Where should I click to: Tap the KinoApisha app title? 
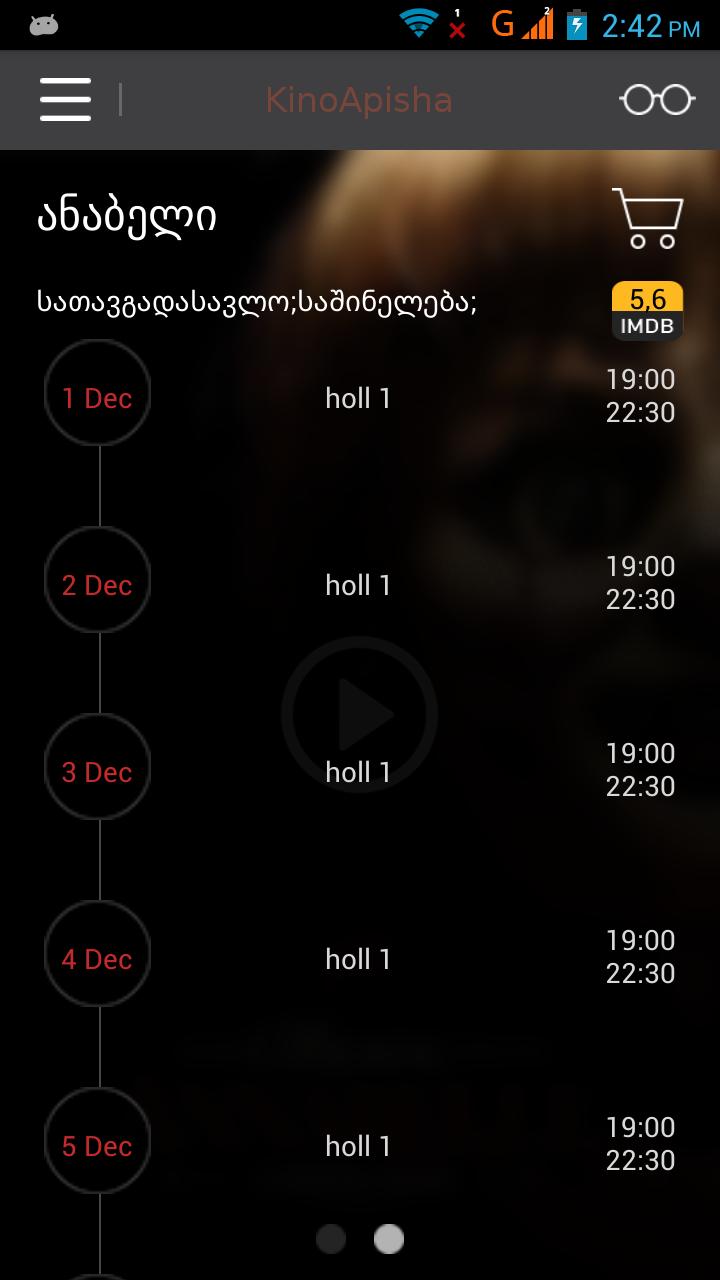(359, 100)
